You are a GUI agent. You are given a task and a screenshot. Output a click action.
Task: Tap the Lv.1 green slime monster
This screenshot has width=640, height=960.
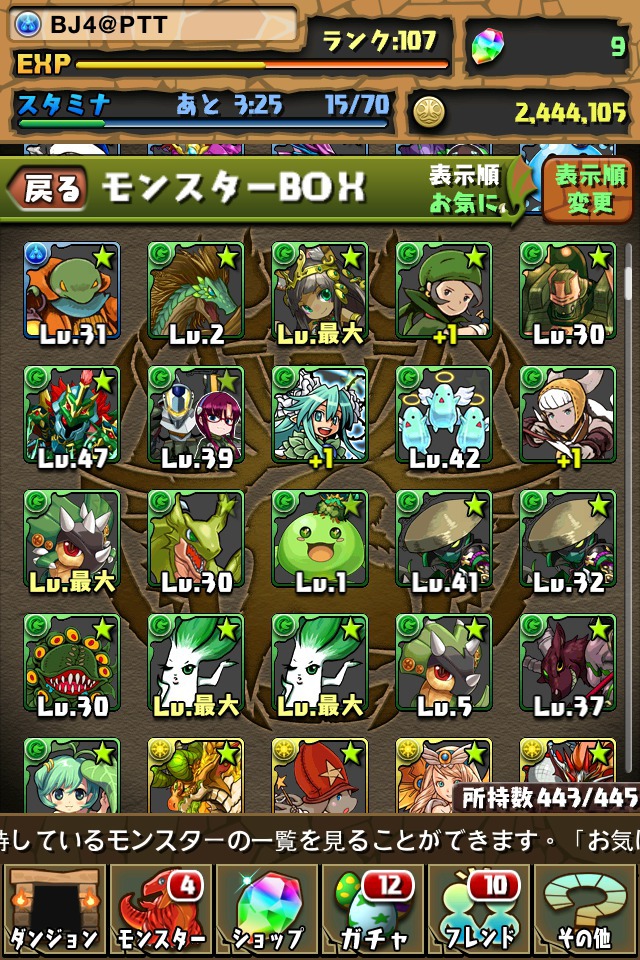point(319,540)
